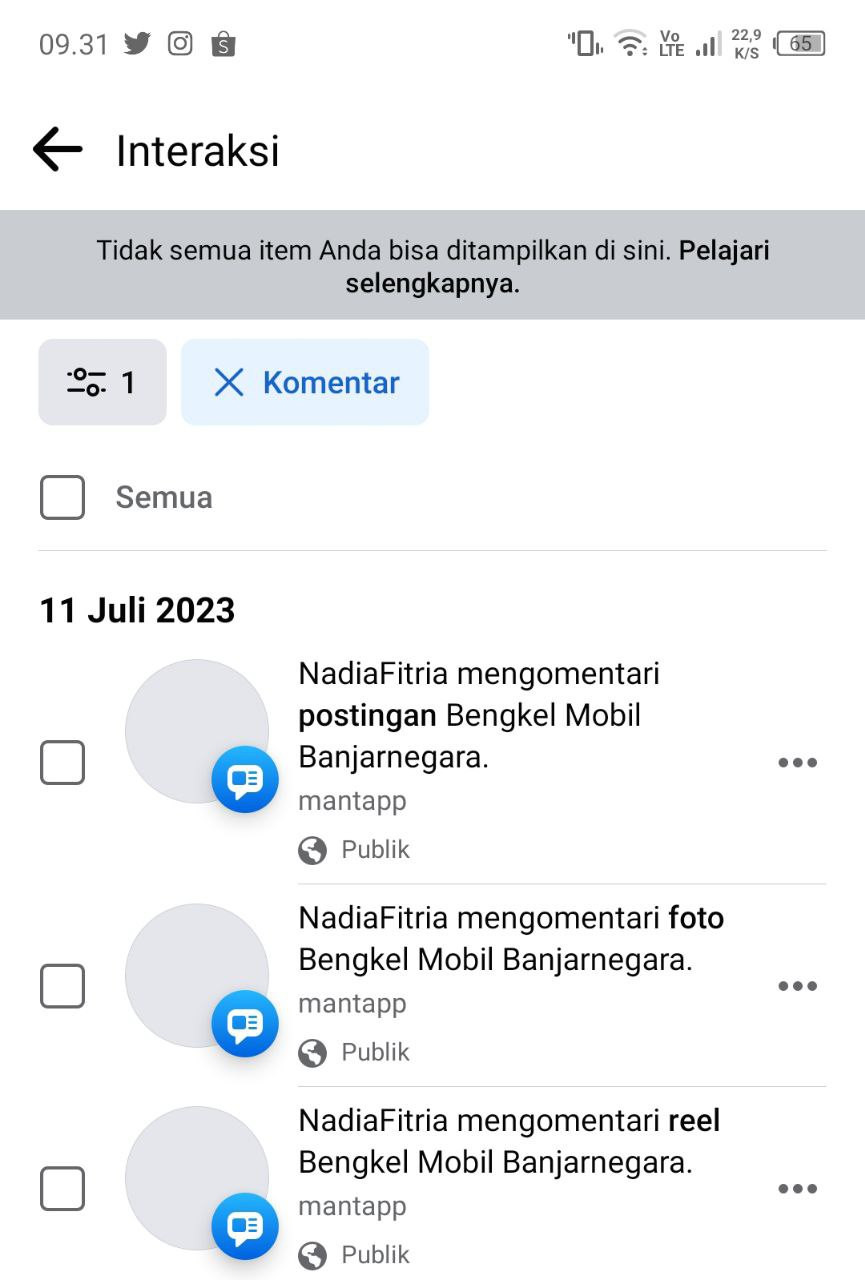Select the checkbox for the postingan comment
Viewport: 865px width, 1280px height.
(x=62, y=762)
